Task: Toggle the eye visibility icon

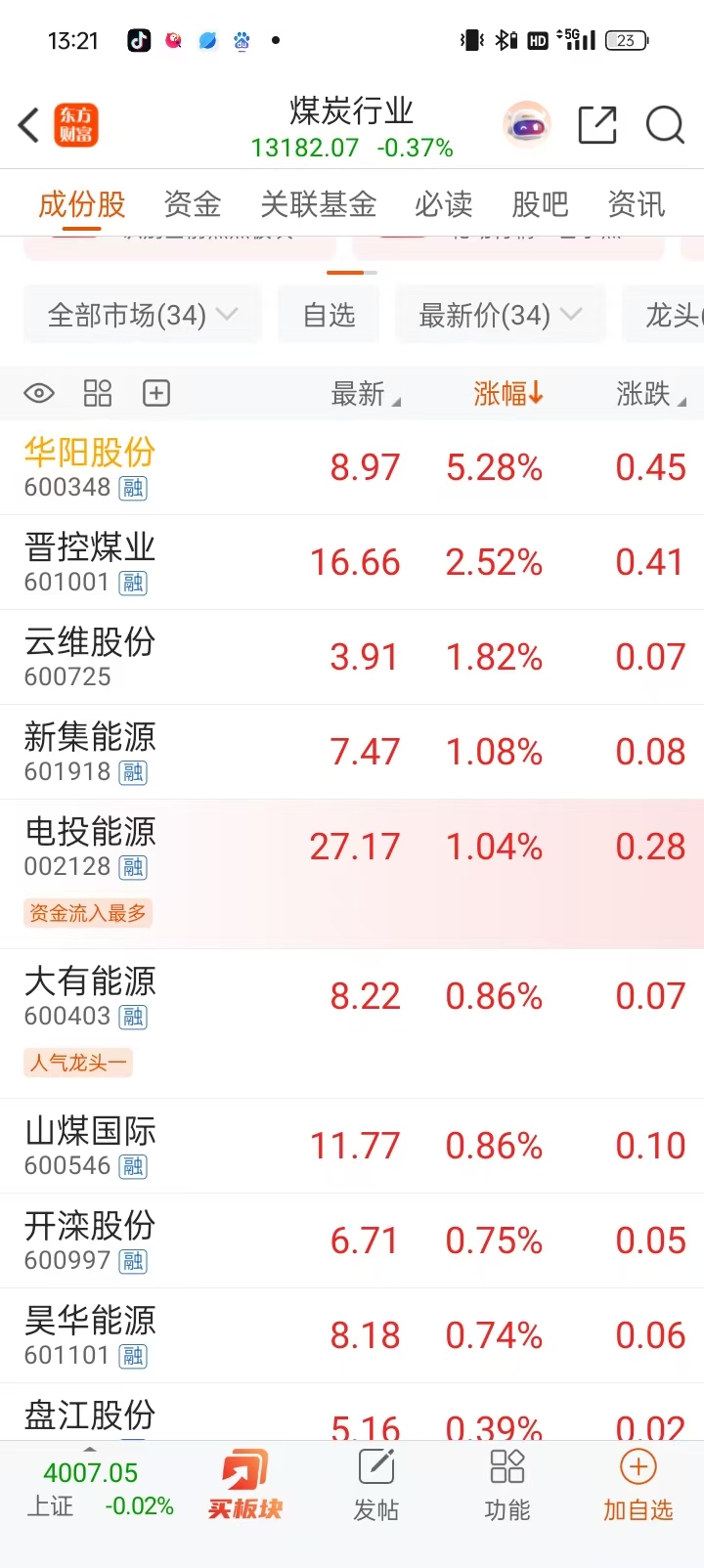Action: [39, 394]
